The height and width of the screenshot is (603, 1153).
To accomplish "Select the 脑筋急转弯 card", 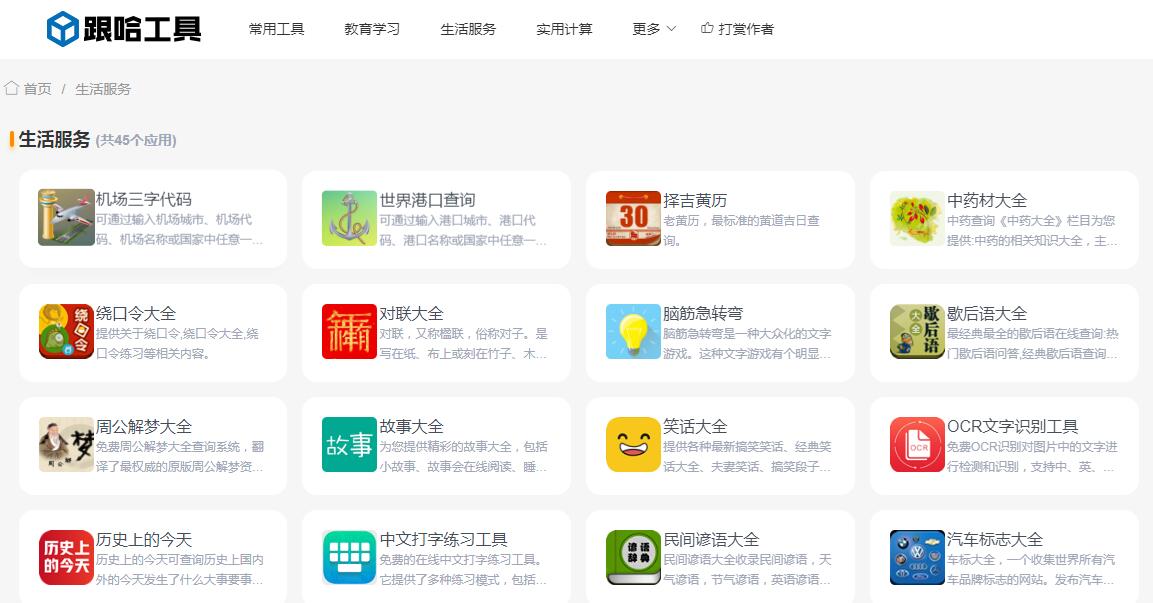I will coord(720,332).
